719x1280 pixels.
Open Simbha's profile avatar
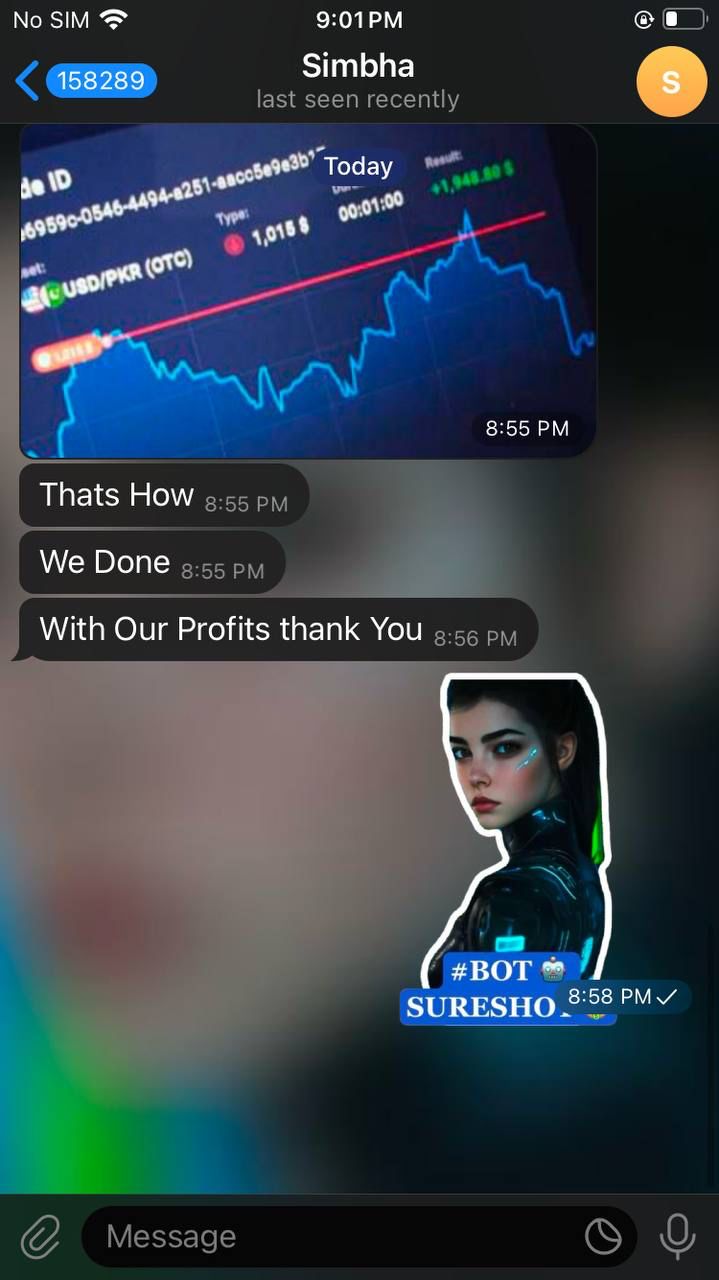[671, 81]
